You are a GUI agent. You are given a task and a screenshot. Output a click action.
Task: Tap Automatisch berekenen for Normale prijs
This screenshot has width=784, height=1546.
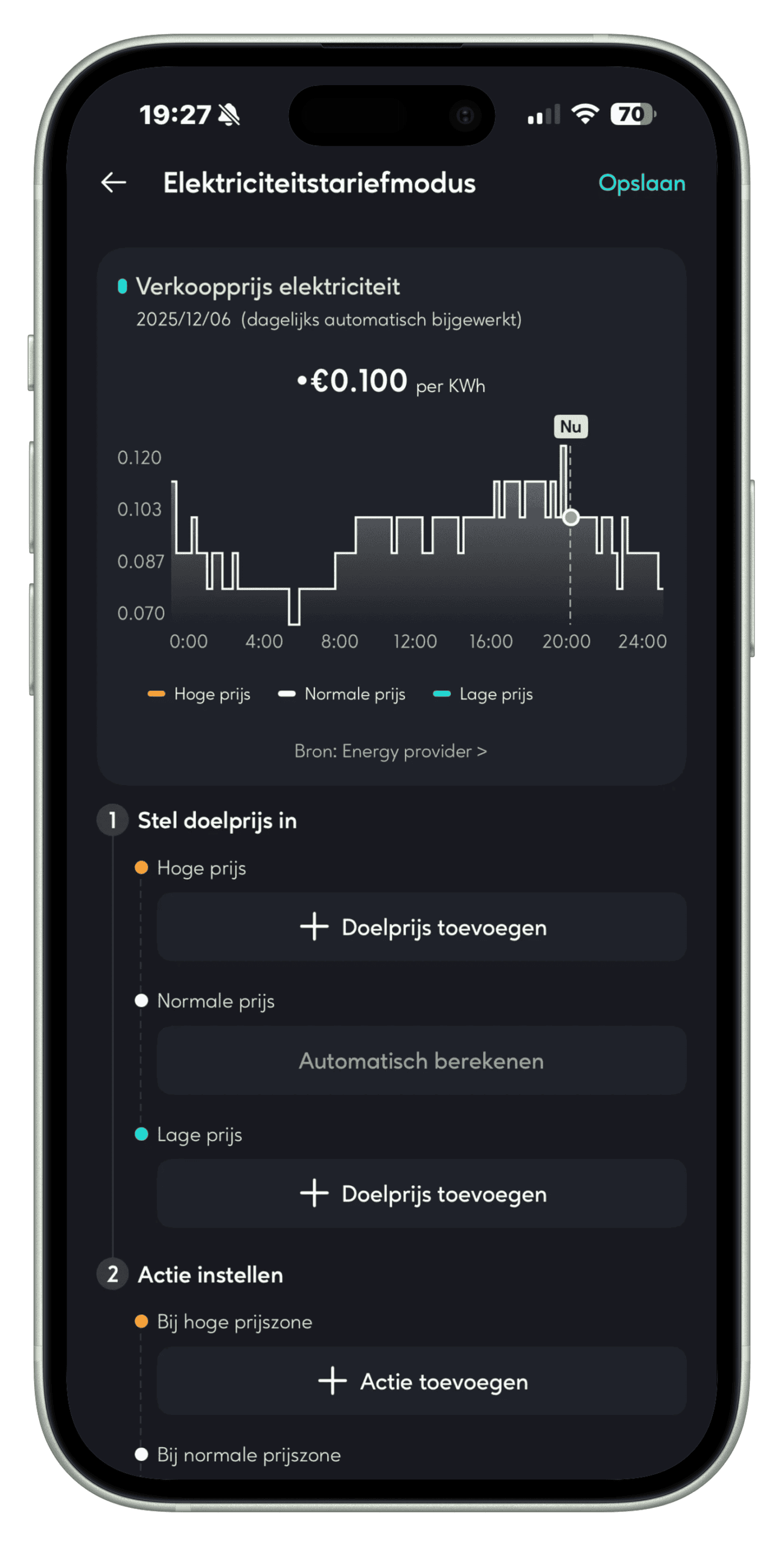click(421, 1060)
